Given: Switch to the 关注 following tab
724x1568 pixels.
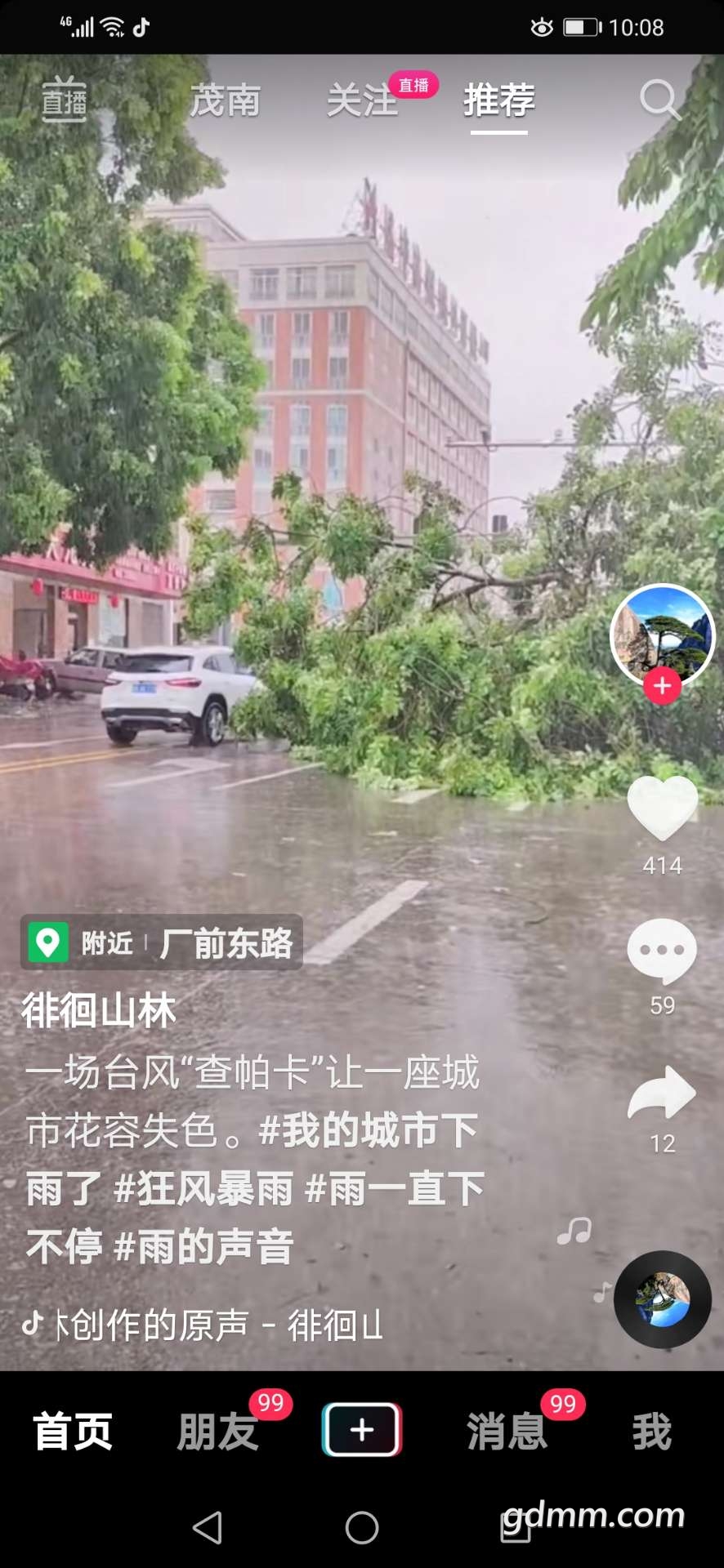Looking at the screenshot, I should [x=362, y=101].
